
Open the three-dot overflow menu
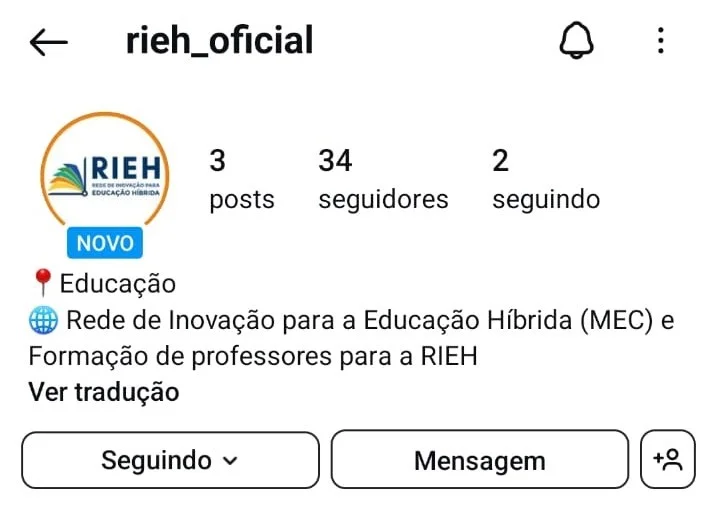[x=661, y=41]
